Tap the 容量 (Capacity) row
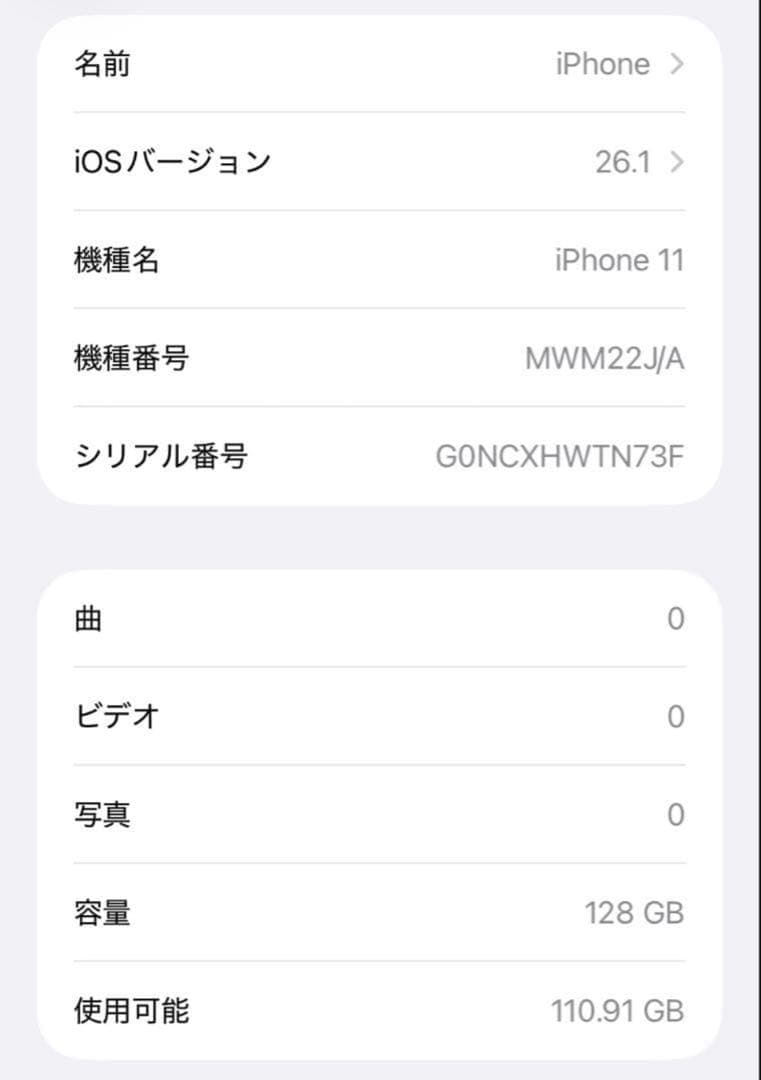Screen dimensions: 761x1080 pyautogui.click(x=380, y=912)
